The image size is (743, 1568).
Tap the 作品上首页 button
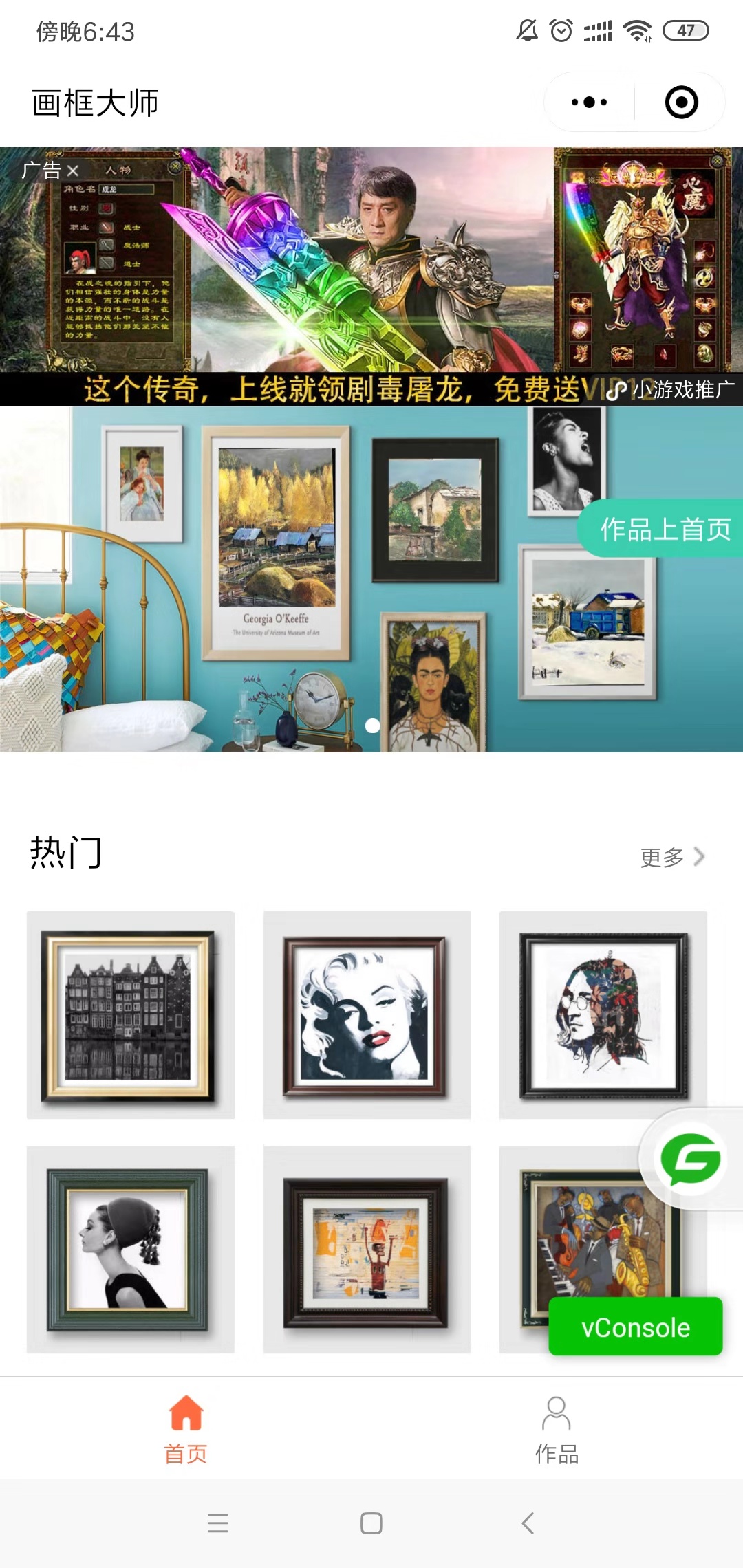coord(662,530)
